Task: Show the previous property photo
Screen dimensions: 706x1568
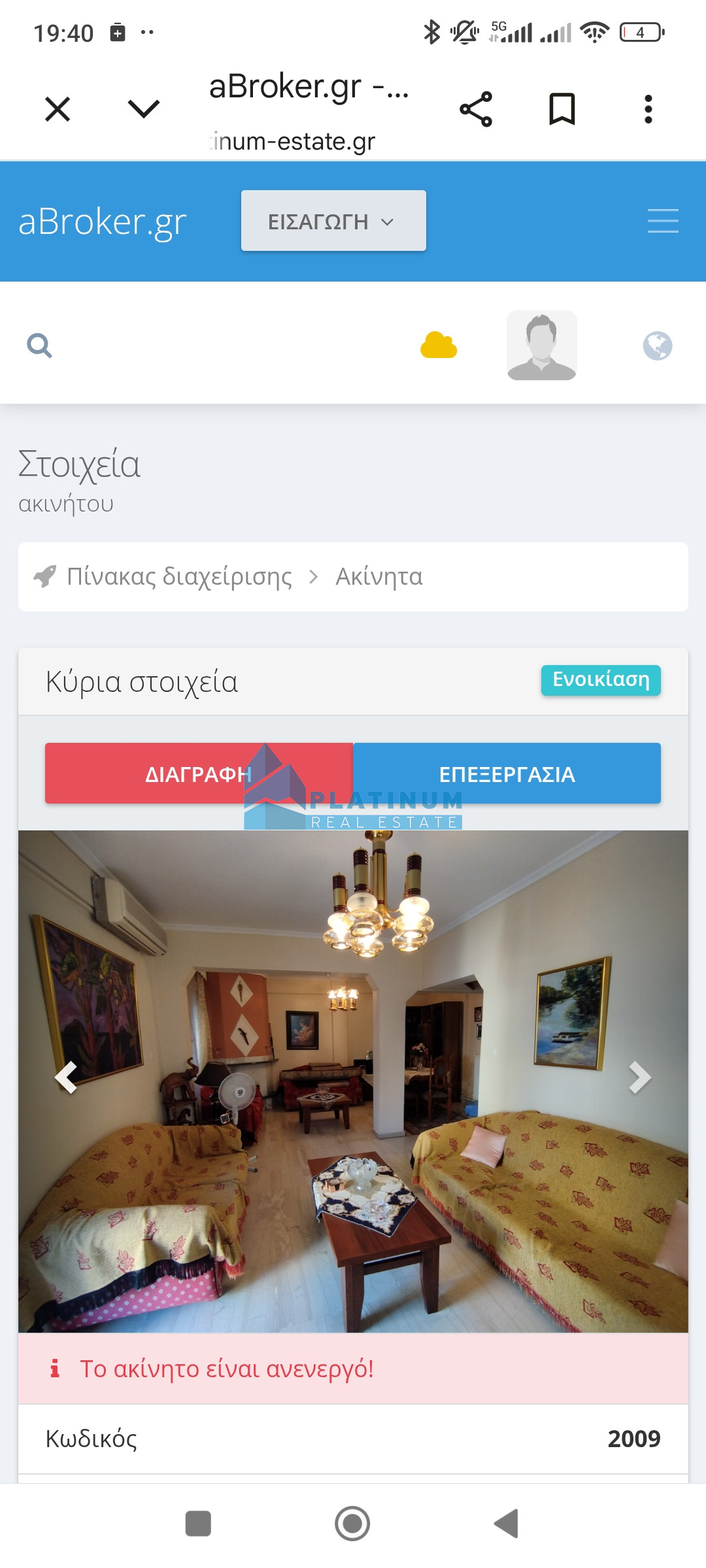Action: (66, 1077)
